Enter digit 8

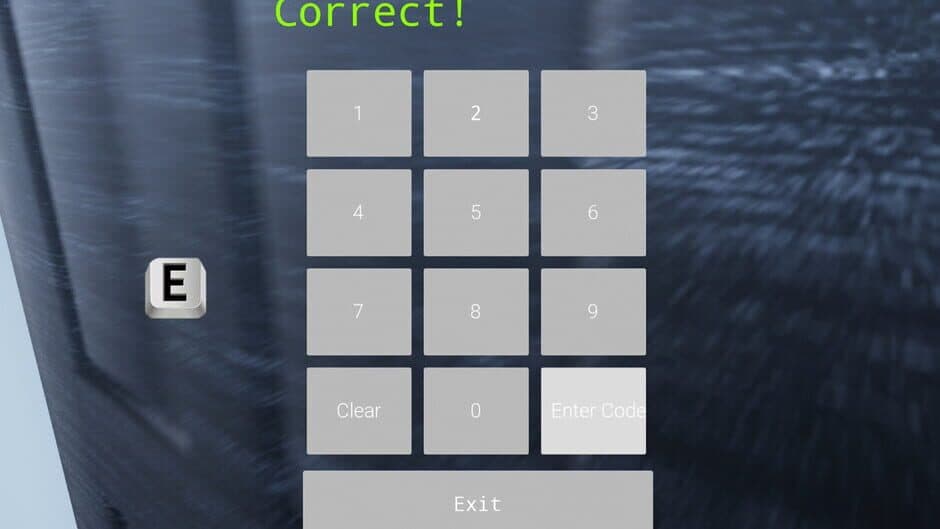[476, 311]
